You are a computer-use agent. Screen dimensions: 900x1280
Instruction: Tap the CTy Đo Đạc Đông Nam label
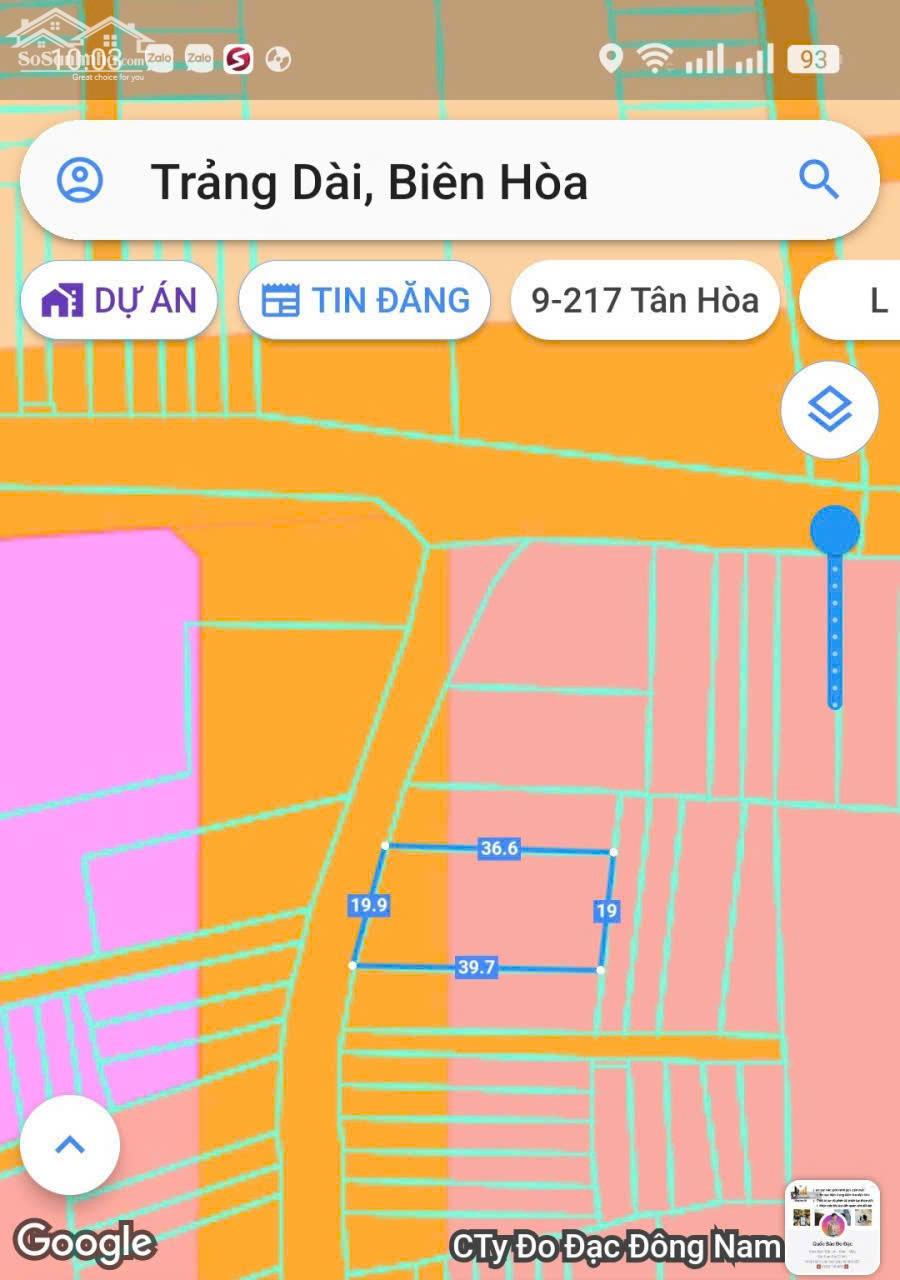coord(613,1246)
